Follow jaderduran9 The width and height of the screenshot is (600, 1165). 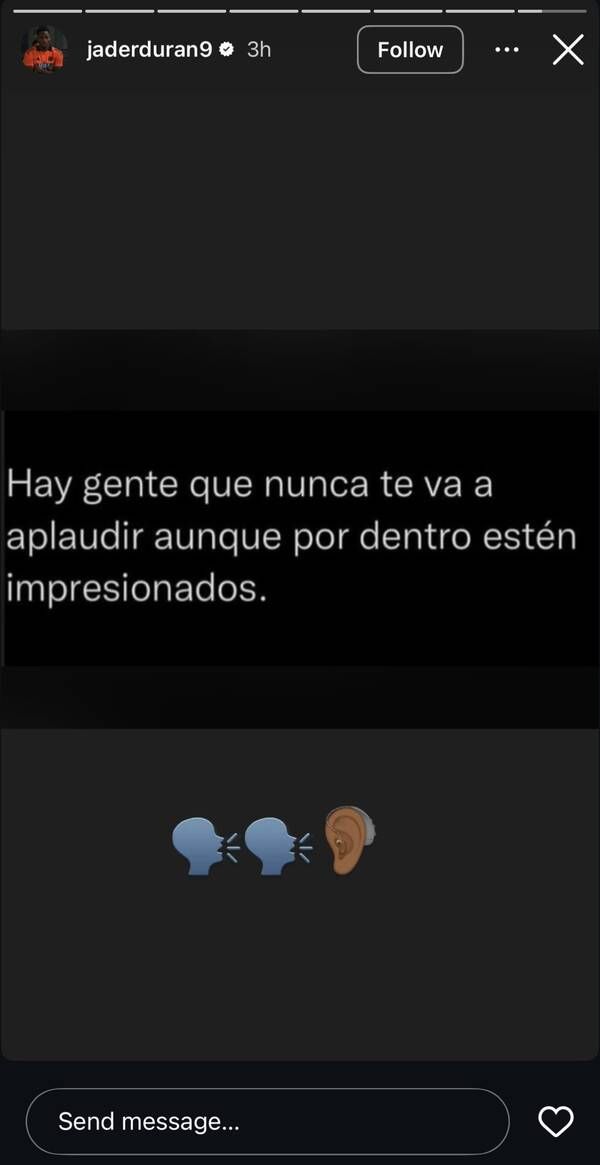point(410,49)
